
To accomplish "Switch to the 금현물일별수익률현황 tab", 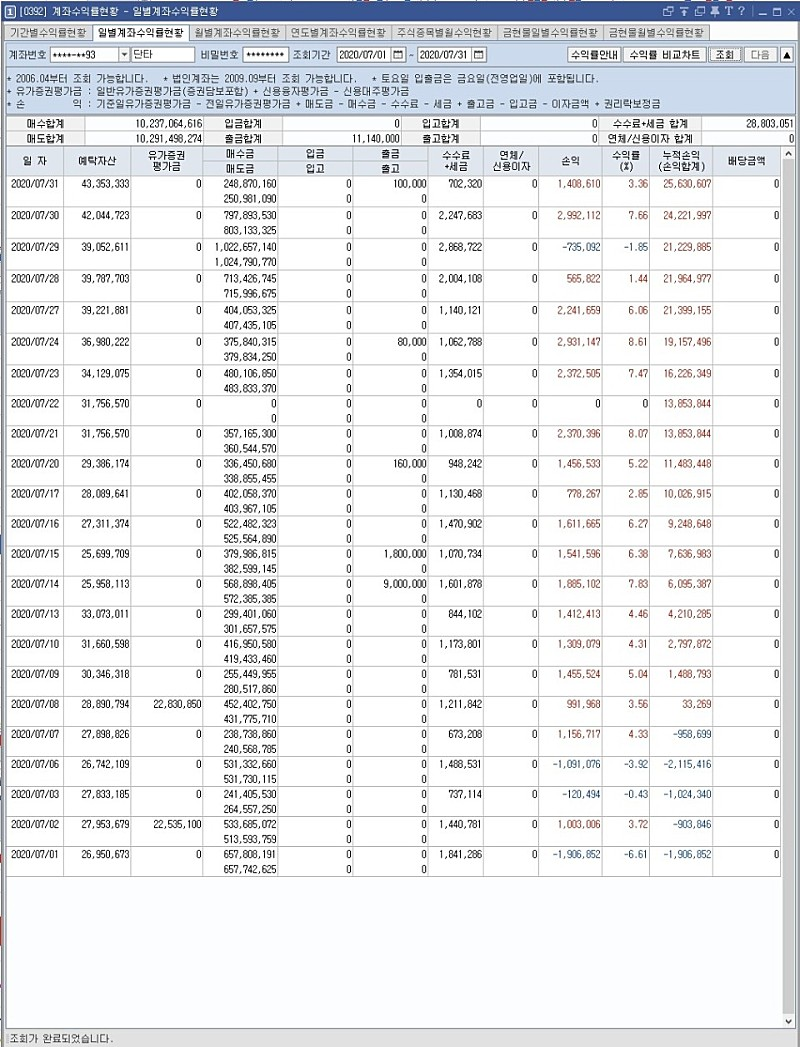I will (x=549, y=33).
